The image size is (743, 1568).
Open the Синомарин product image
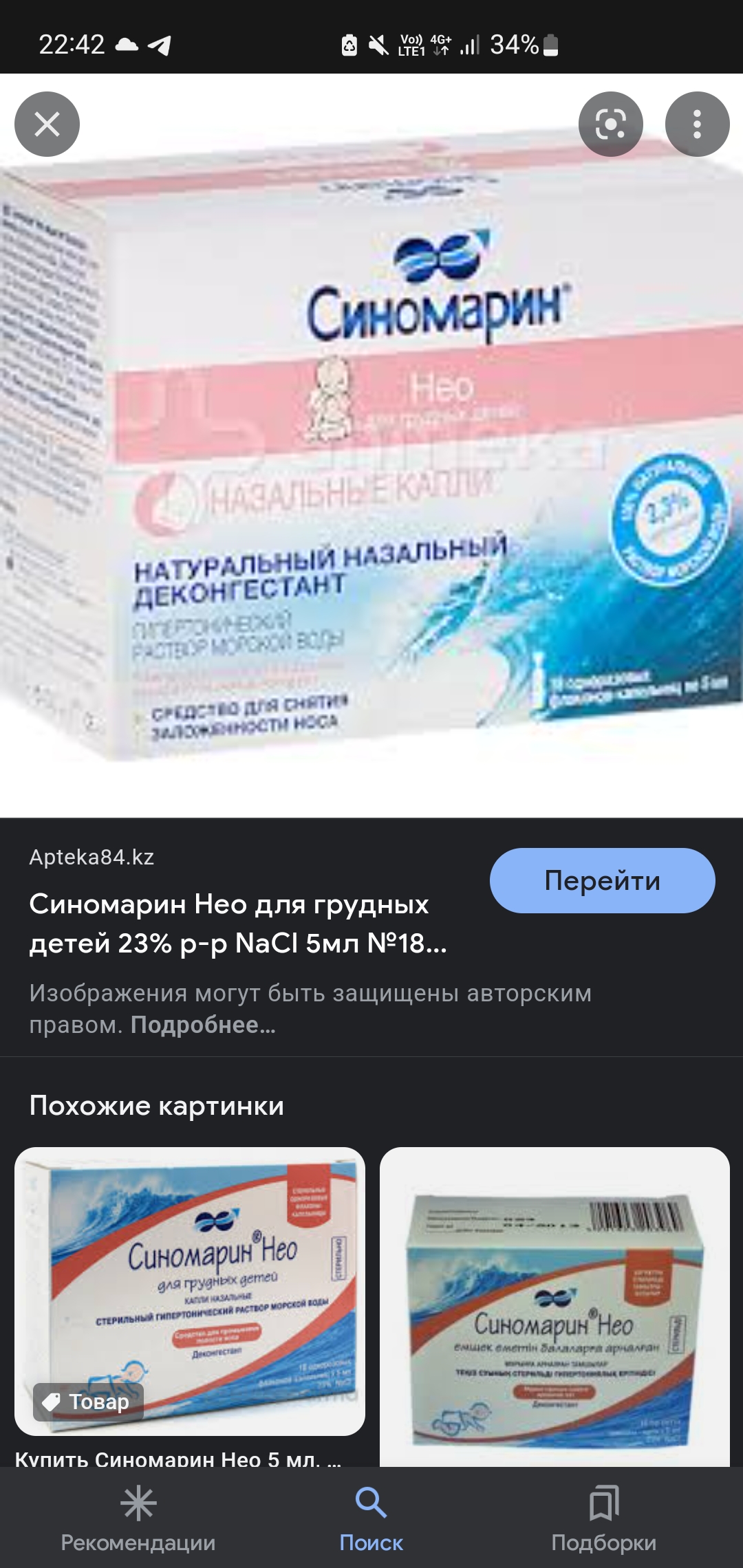point(371,446)
